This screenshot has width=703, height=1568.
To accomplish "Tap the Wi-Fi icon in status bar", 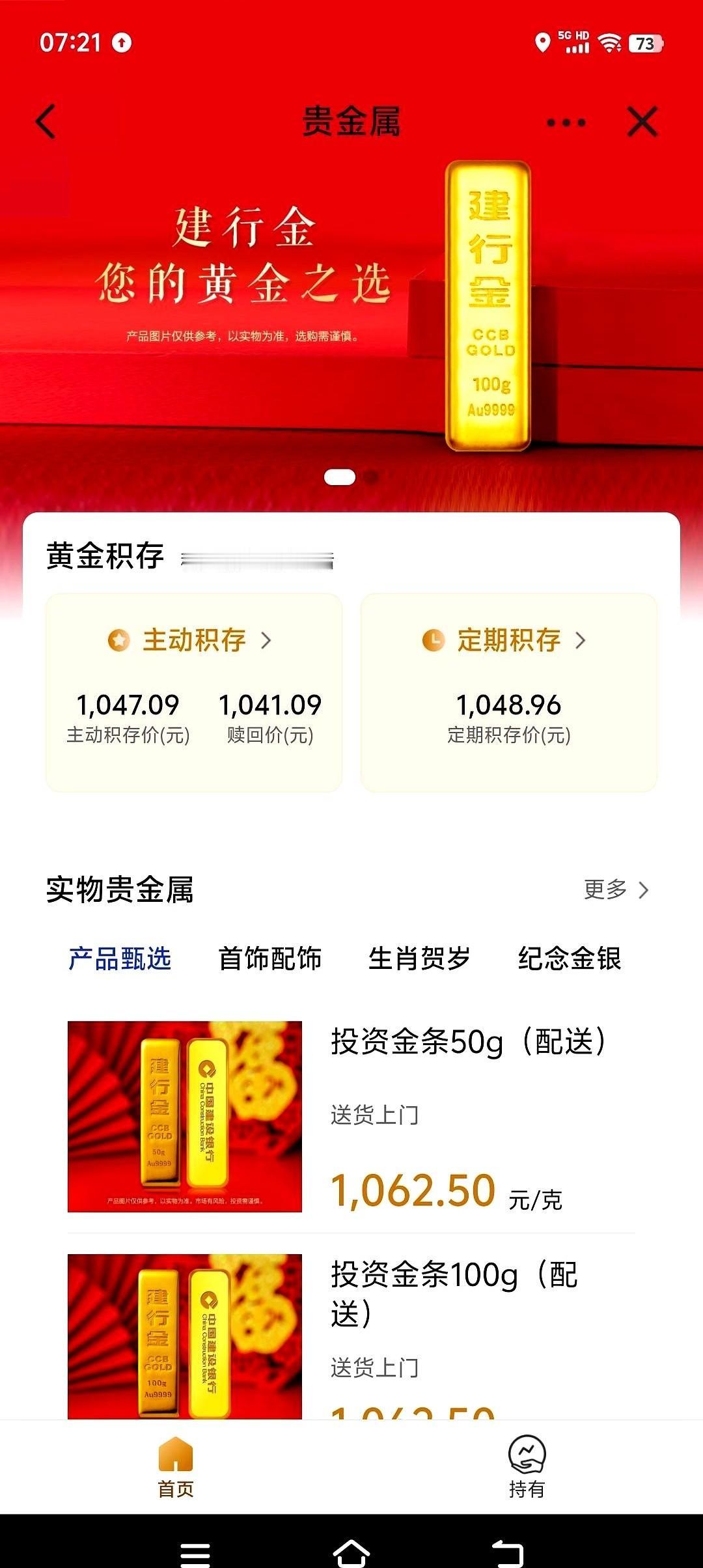I will point(609,43).
